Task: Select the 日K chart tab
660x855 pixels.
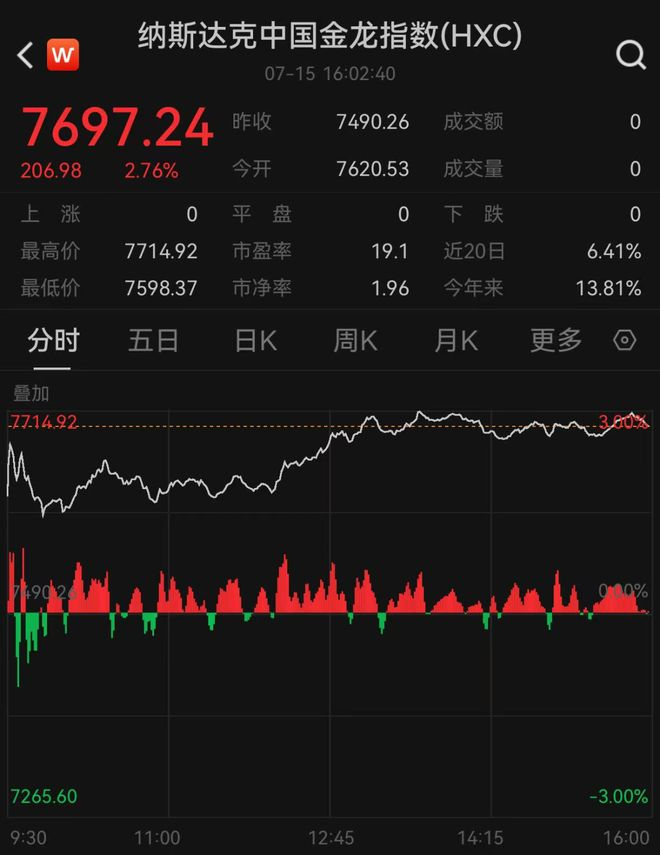Action: click(x=255, y=341)
